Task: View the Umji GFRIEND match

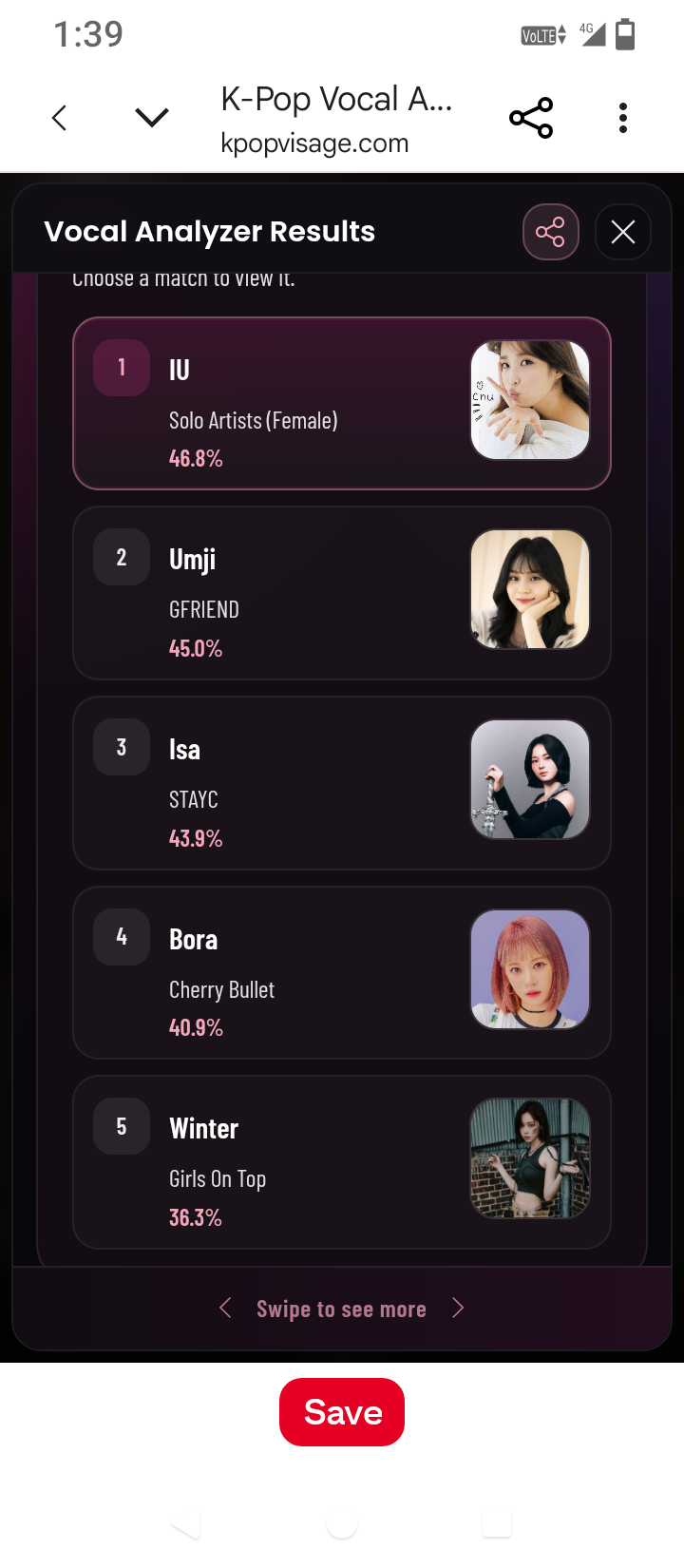Action: click(x=342, y=593)
